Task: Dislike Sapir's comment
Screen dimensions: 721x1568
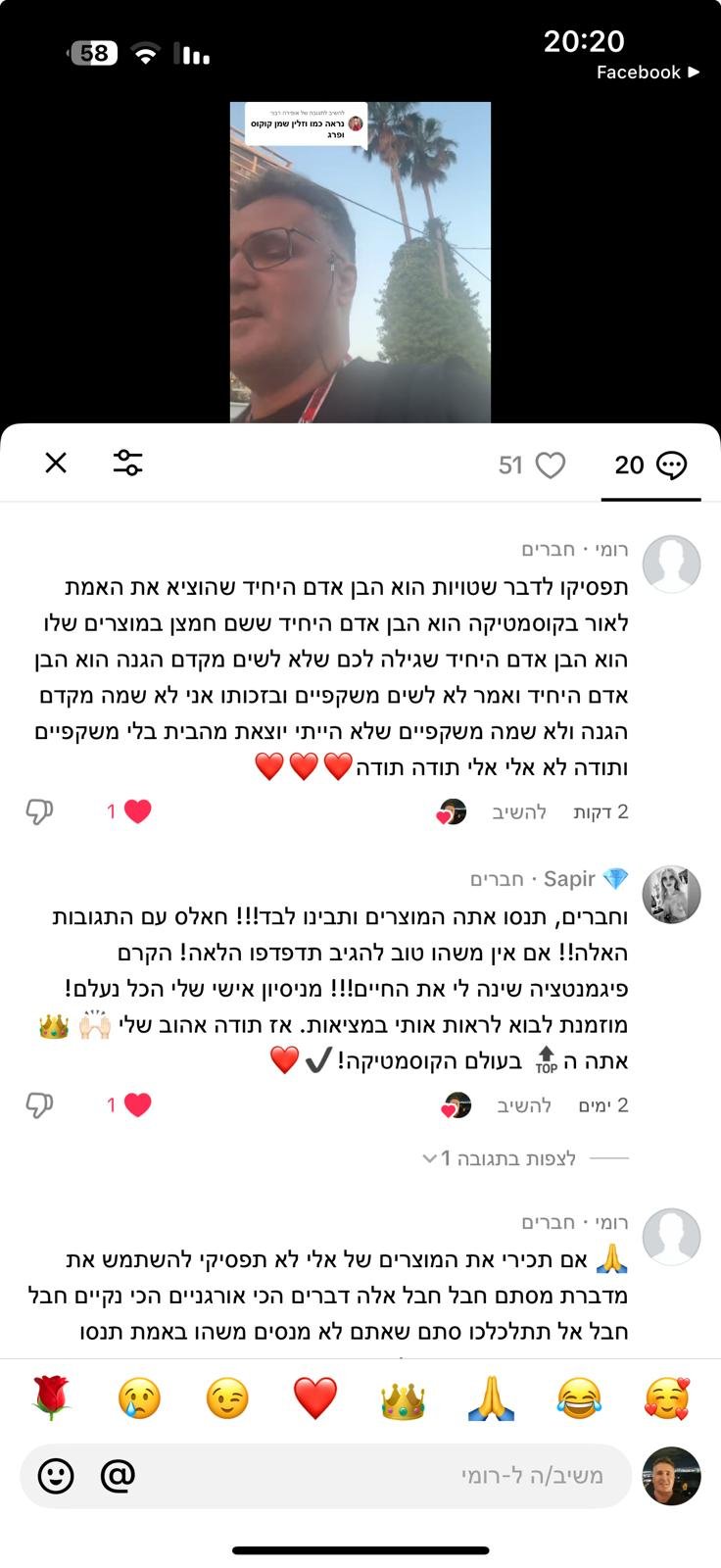Action: pyautogui.click(x=38, y=1105)
